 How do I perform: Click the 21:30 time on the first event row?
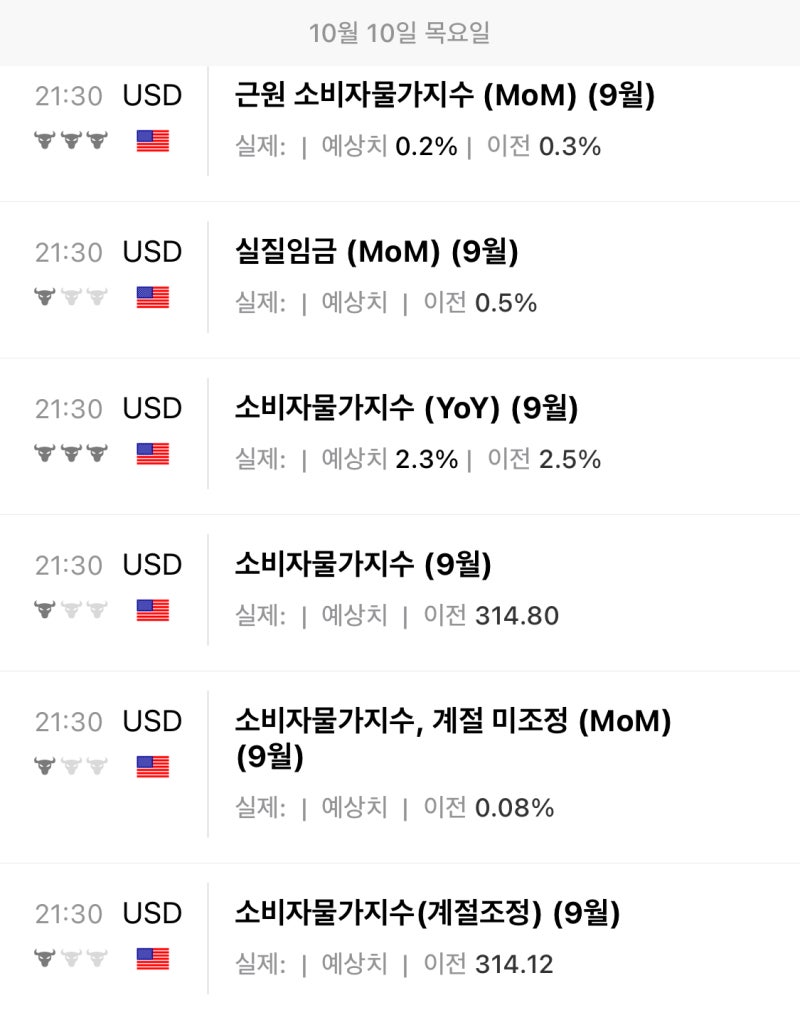point(70,95)
